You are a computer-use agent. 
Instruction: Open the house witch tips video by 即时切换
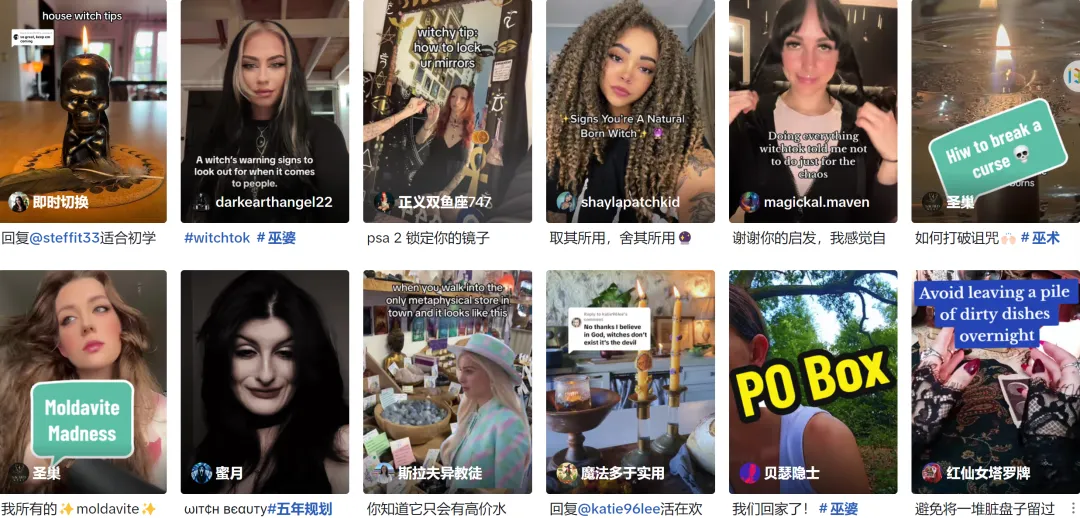[83, 110]
